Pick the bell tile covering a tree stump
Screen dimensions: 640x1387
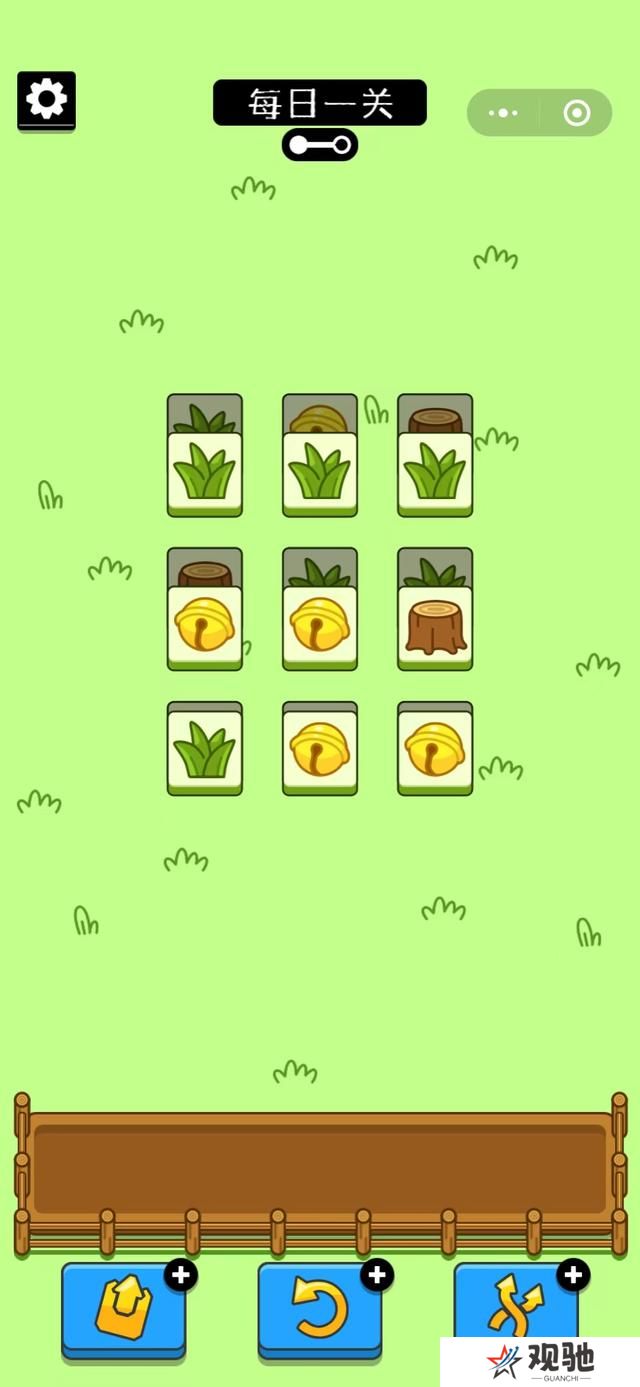(204, 627)
